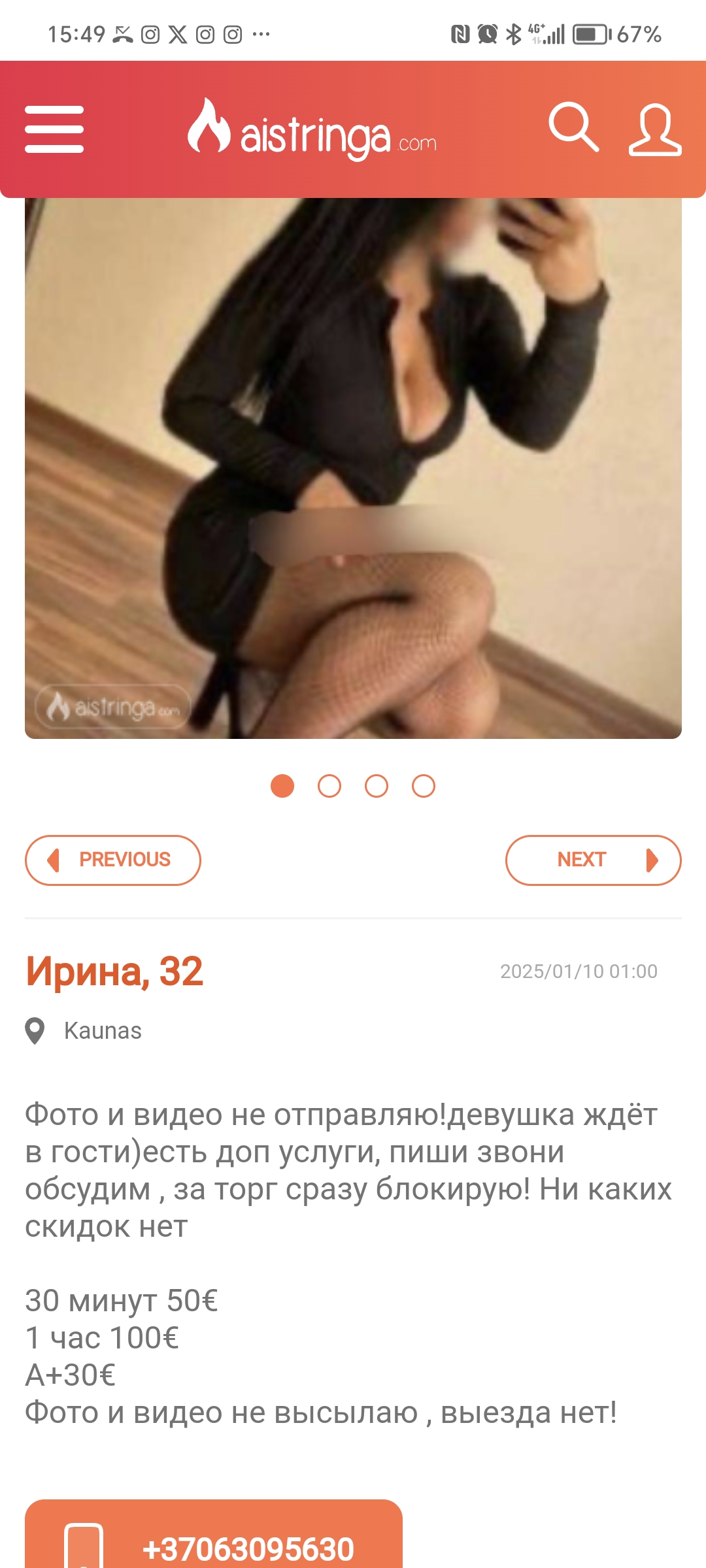Open the search icon in header
The image size is (706, 1568).
(573, 127)
